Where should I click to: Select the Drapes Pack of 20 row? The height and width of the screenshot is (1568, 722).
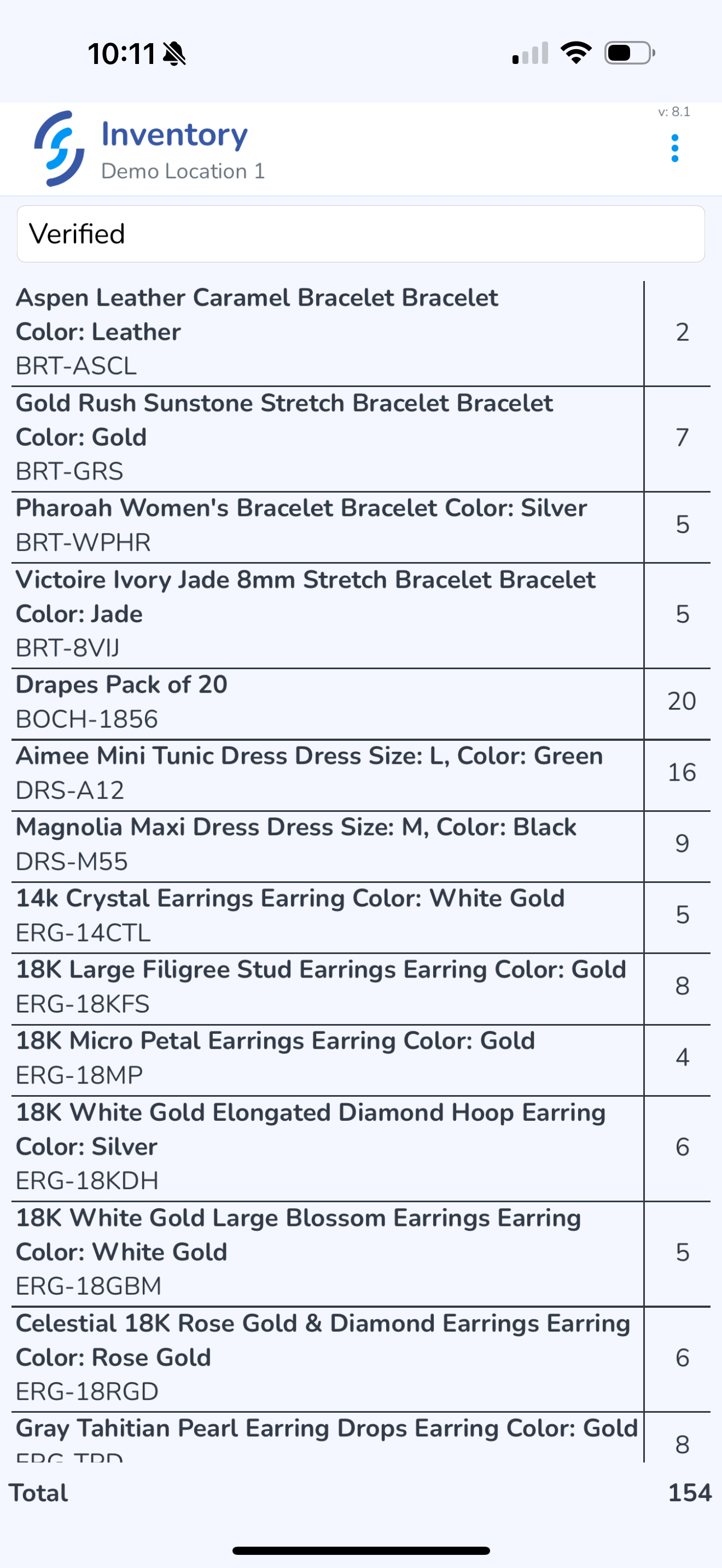click(x=361, y=704)
